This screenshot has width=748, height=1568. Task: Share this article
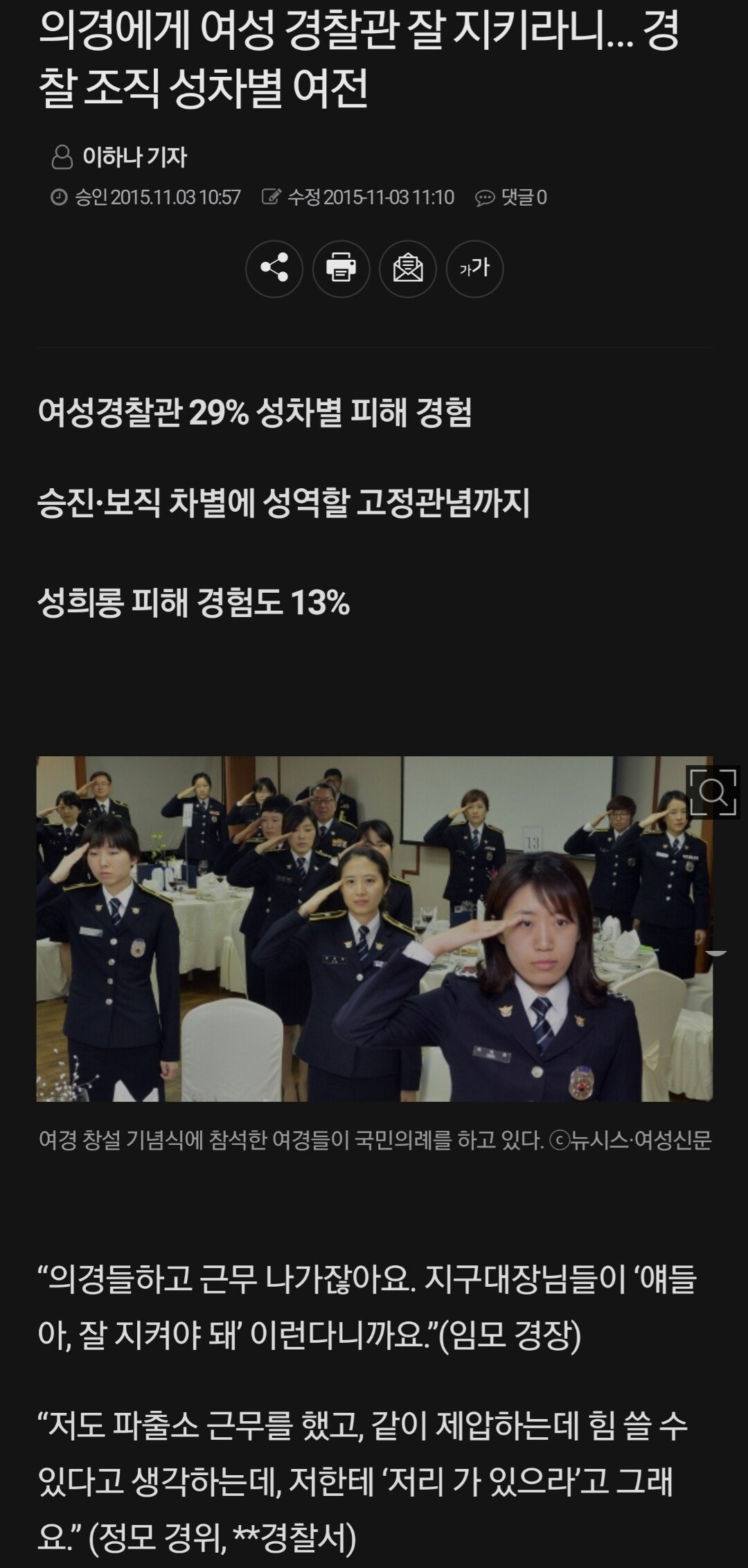pyautogui.click(x=274, y=269)
